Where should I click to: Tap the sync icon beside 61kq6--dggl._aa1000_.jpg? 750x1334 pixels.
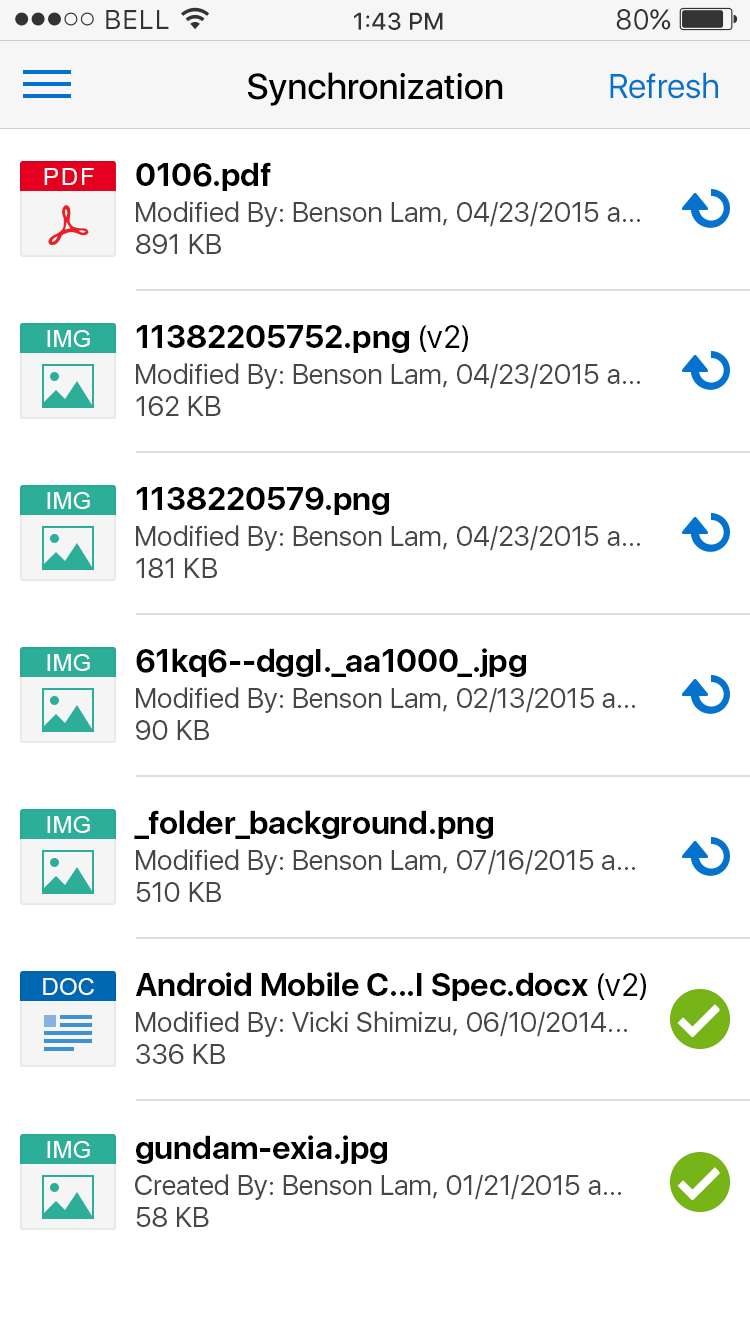[x=706, y=695]
